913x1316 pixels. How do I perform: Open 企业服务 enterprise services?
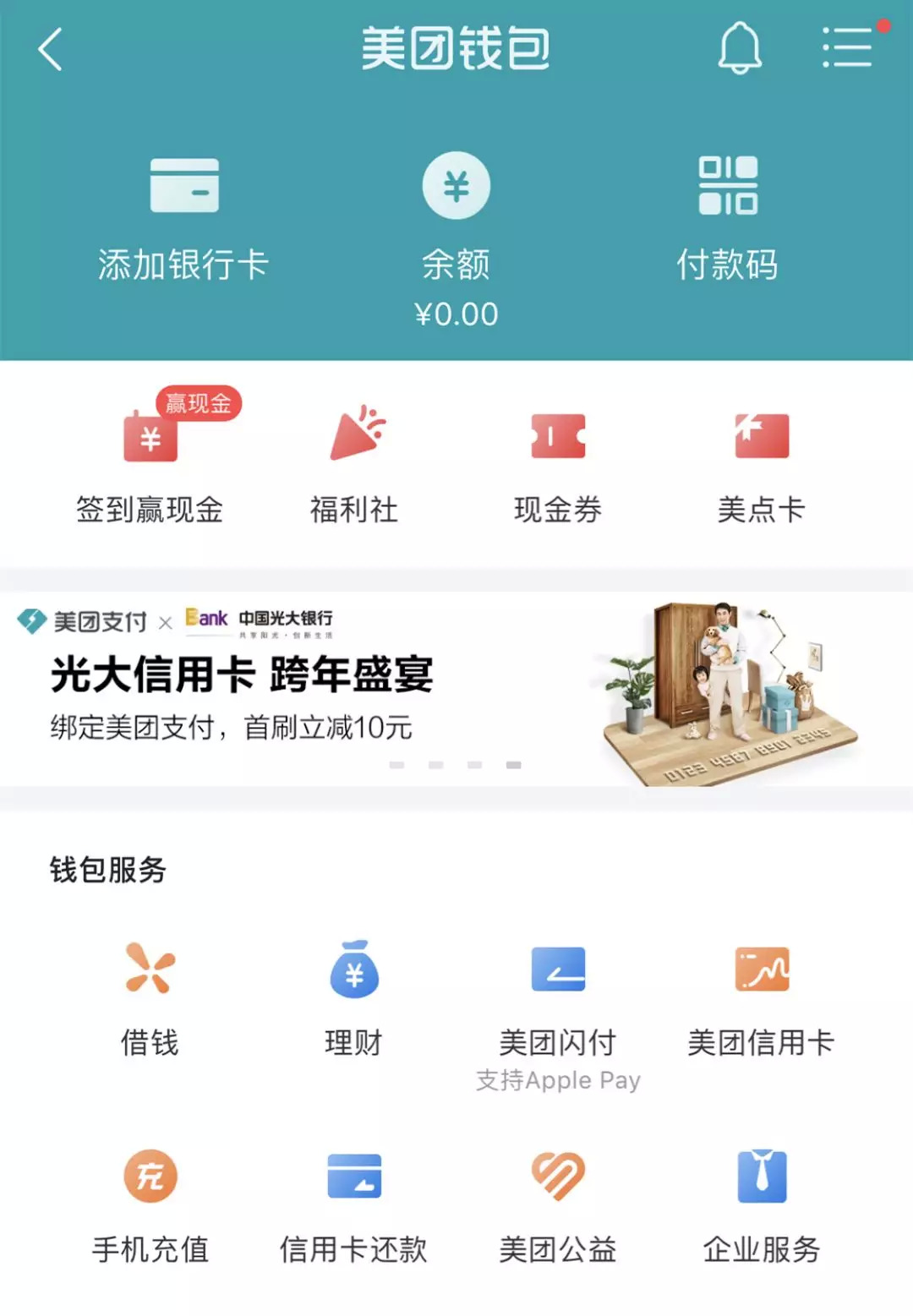tap(761, 1204)
